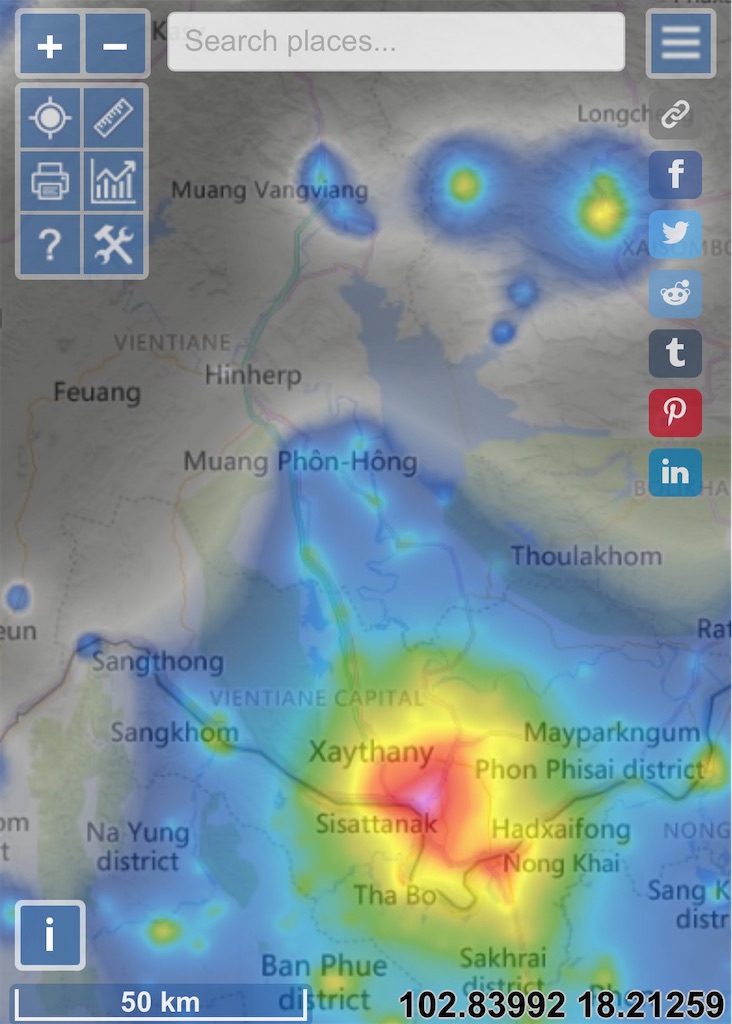Open the hamburger menu
732x1024 pixels.
coord(681,44)
